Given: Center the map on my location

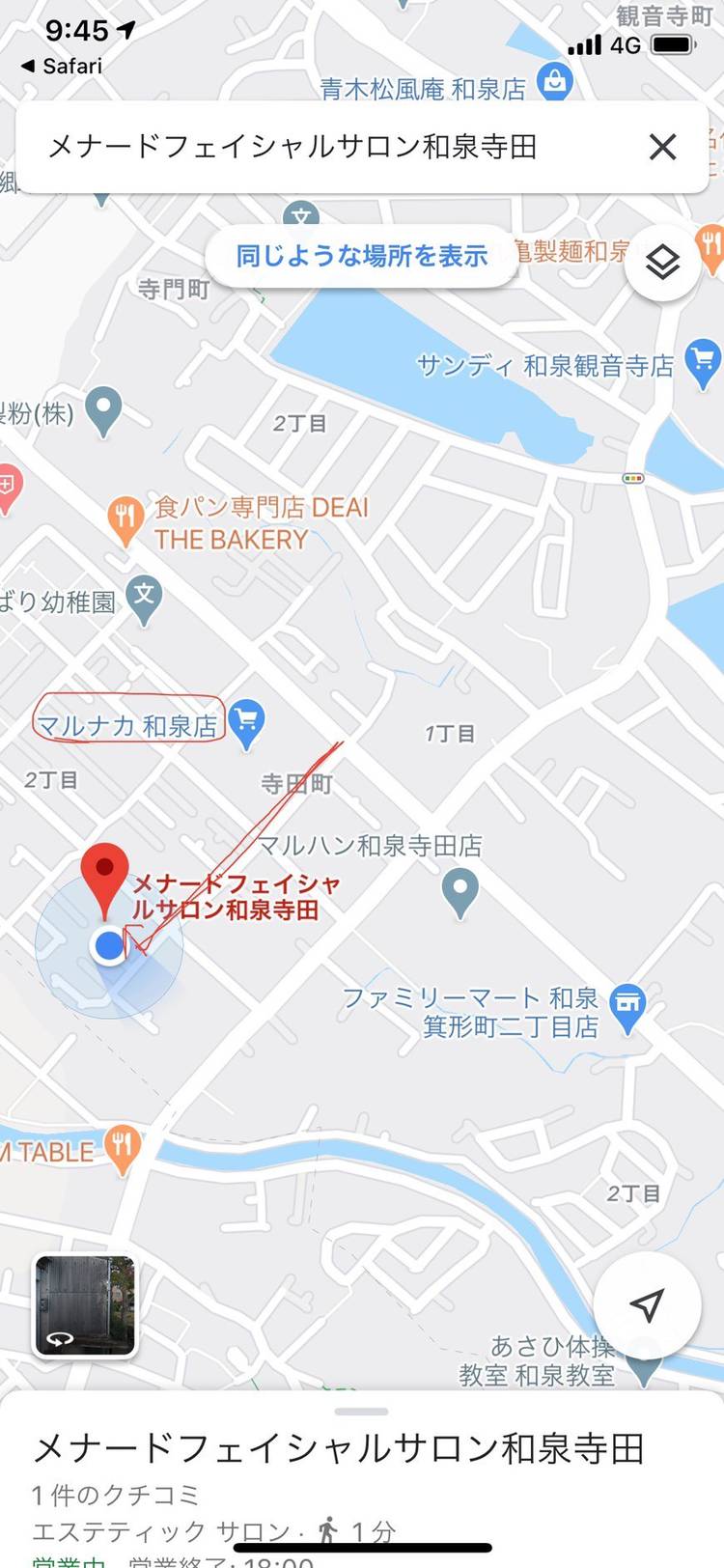Looking at the screenshot, I should click(x=646, y=1305).
